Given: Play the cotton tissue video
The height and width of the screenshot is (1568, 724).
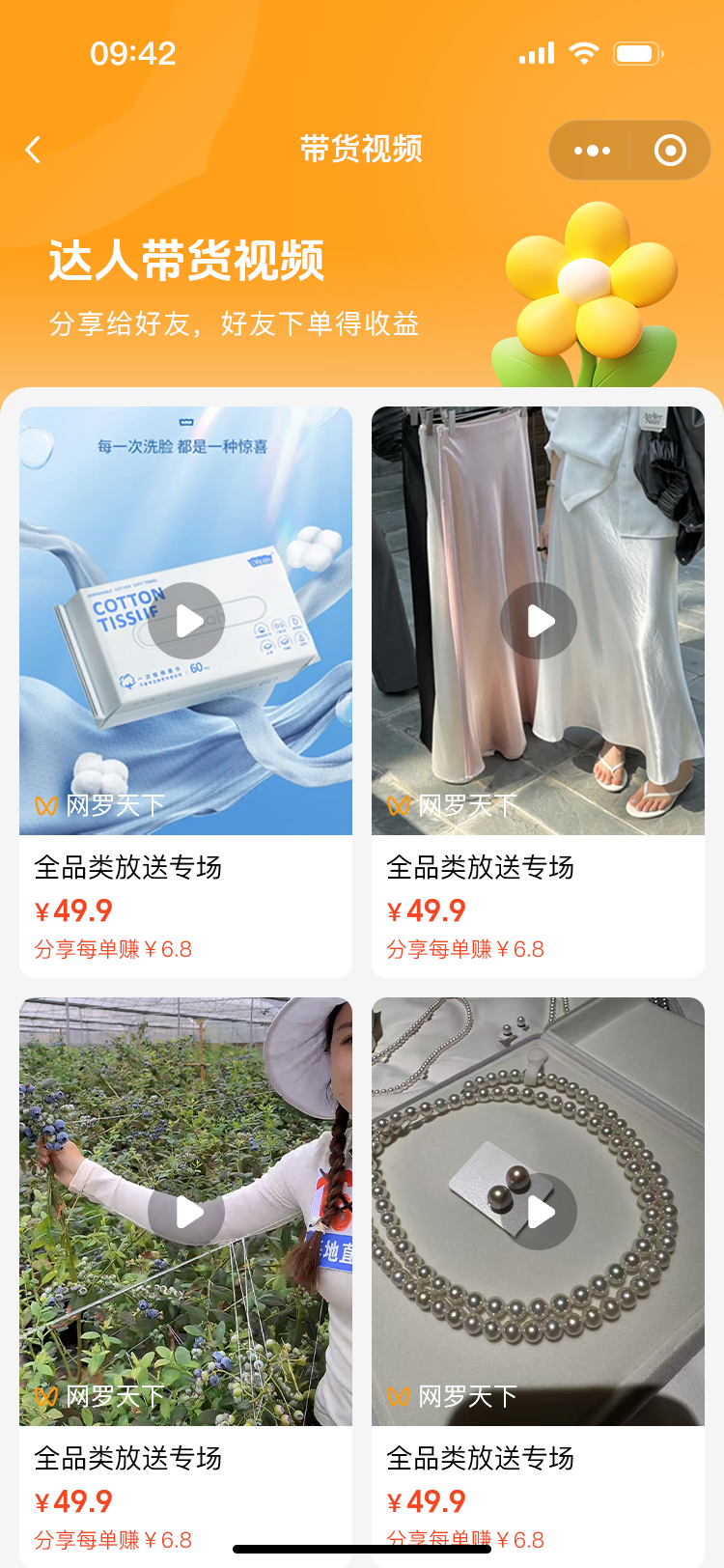Looking at the screenshot, I should (x=186, y=621).
